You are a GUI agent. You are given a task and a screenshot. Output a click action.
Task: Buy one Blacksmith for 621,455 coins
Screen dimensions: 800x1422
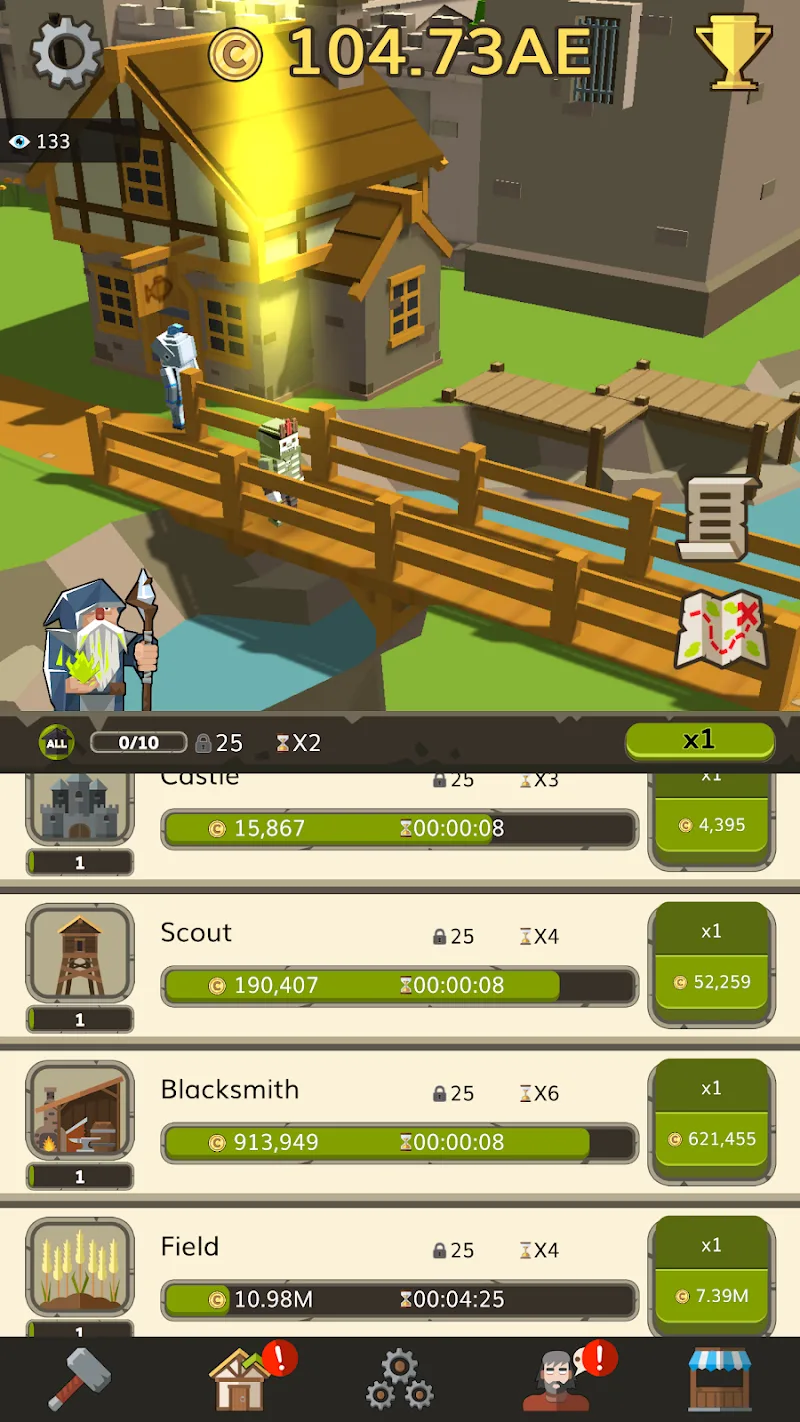pos(711,1118)
